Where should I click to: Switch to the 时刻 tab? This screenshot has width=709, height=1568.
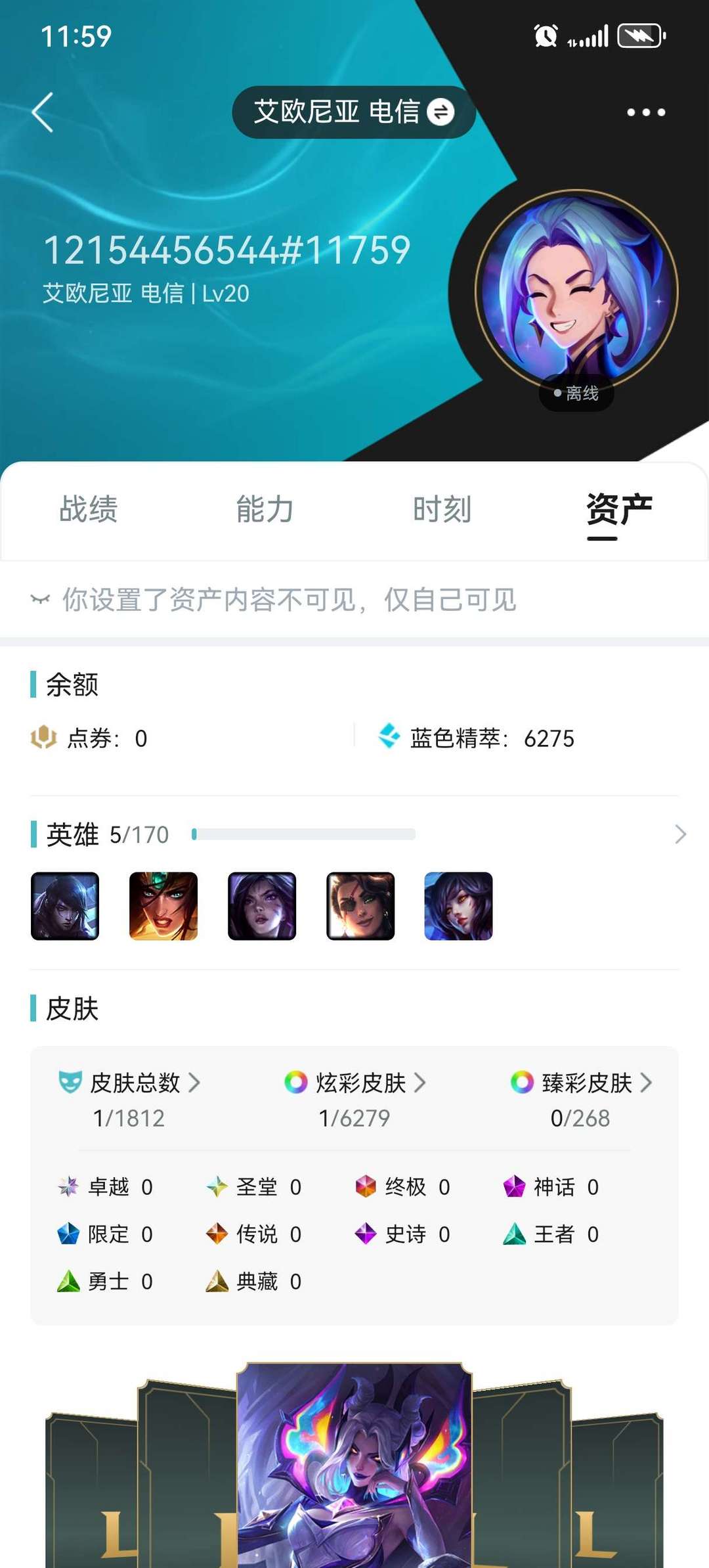point(442,510)
